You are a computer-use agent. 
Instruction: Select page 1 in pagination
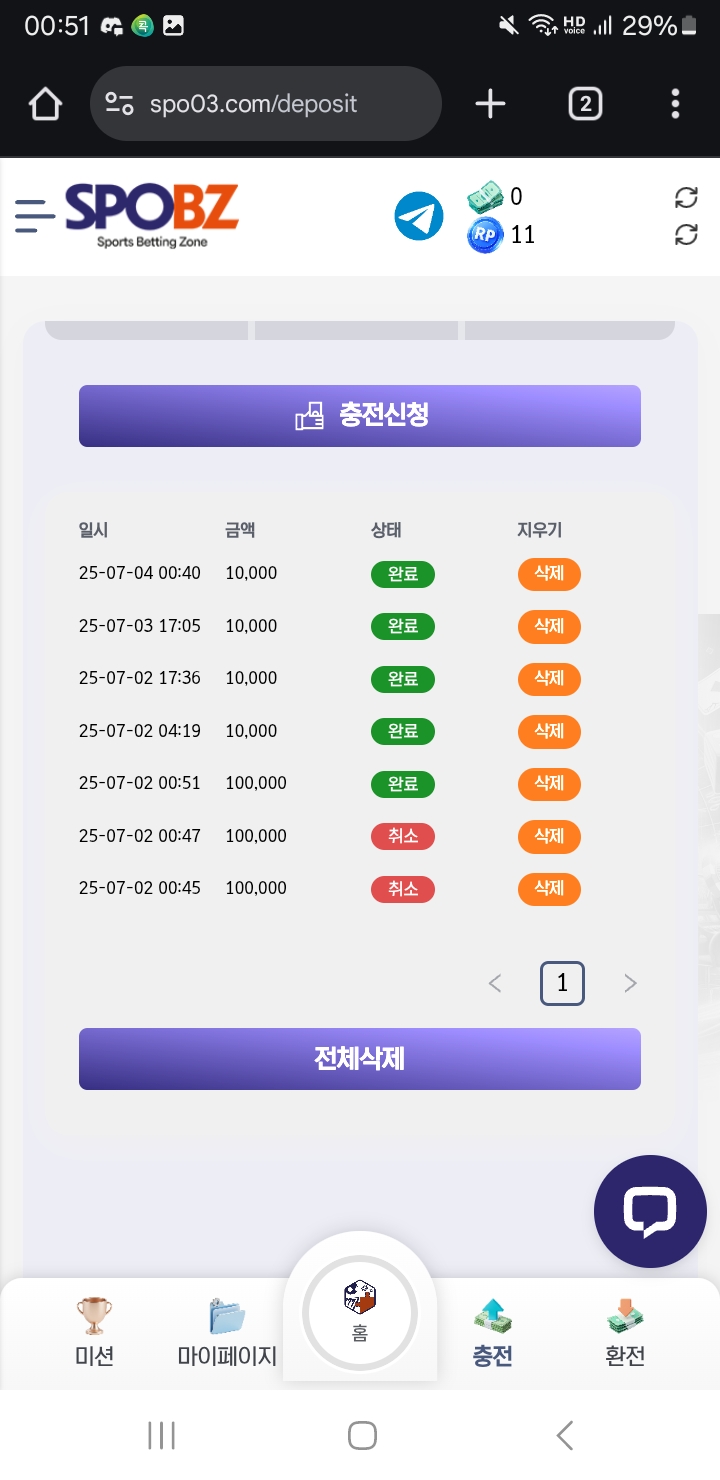(x=562, y=984)
